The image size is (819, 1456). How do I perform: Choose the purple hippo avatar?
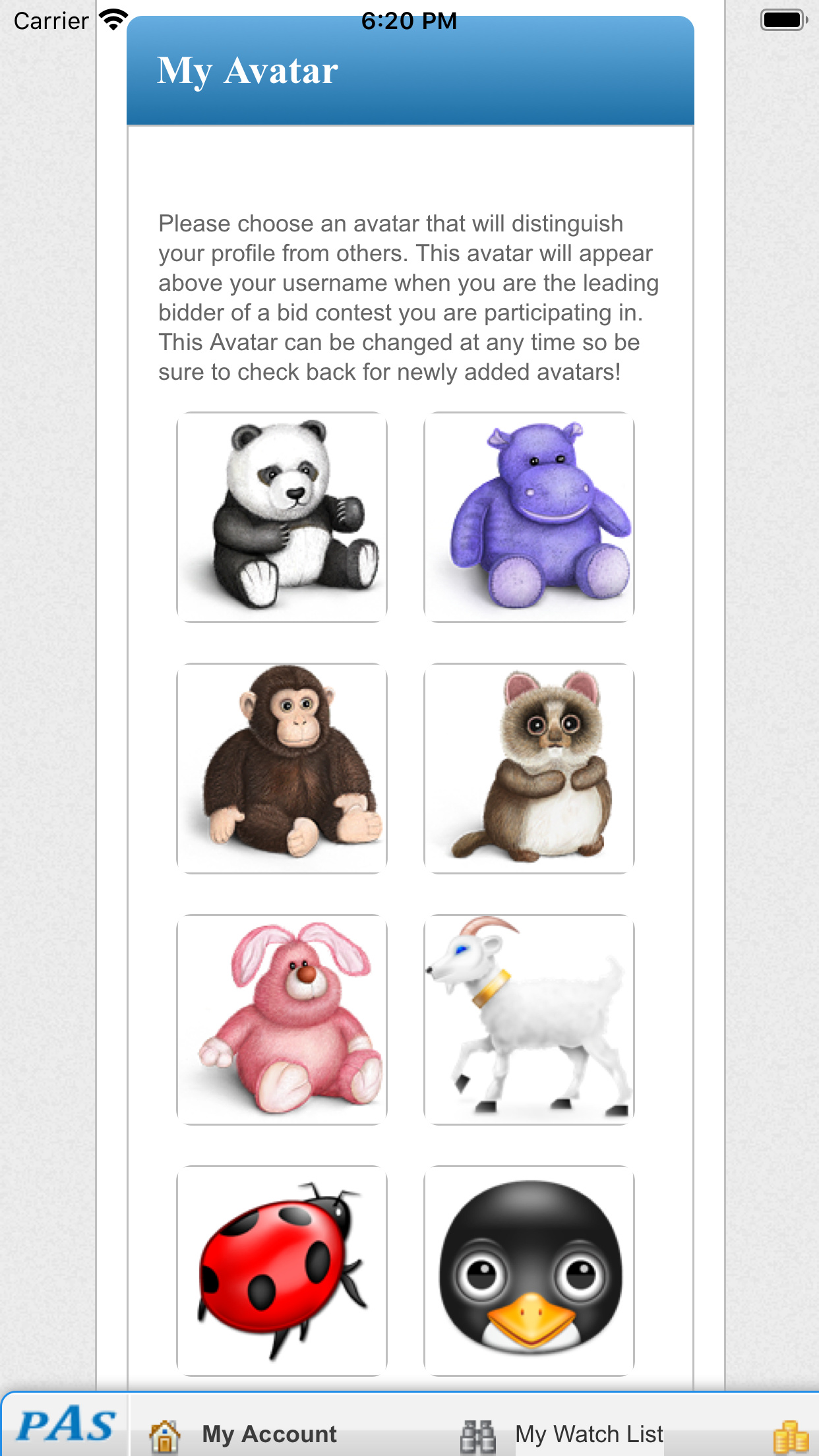(x=529, y=517)
